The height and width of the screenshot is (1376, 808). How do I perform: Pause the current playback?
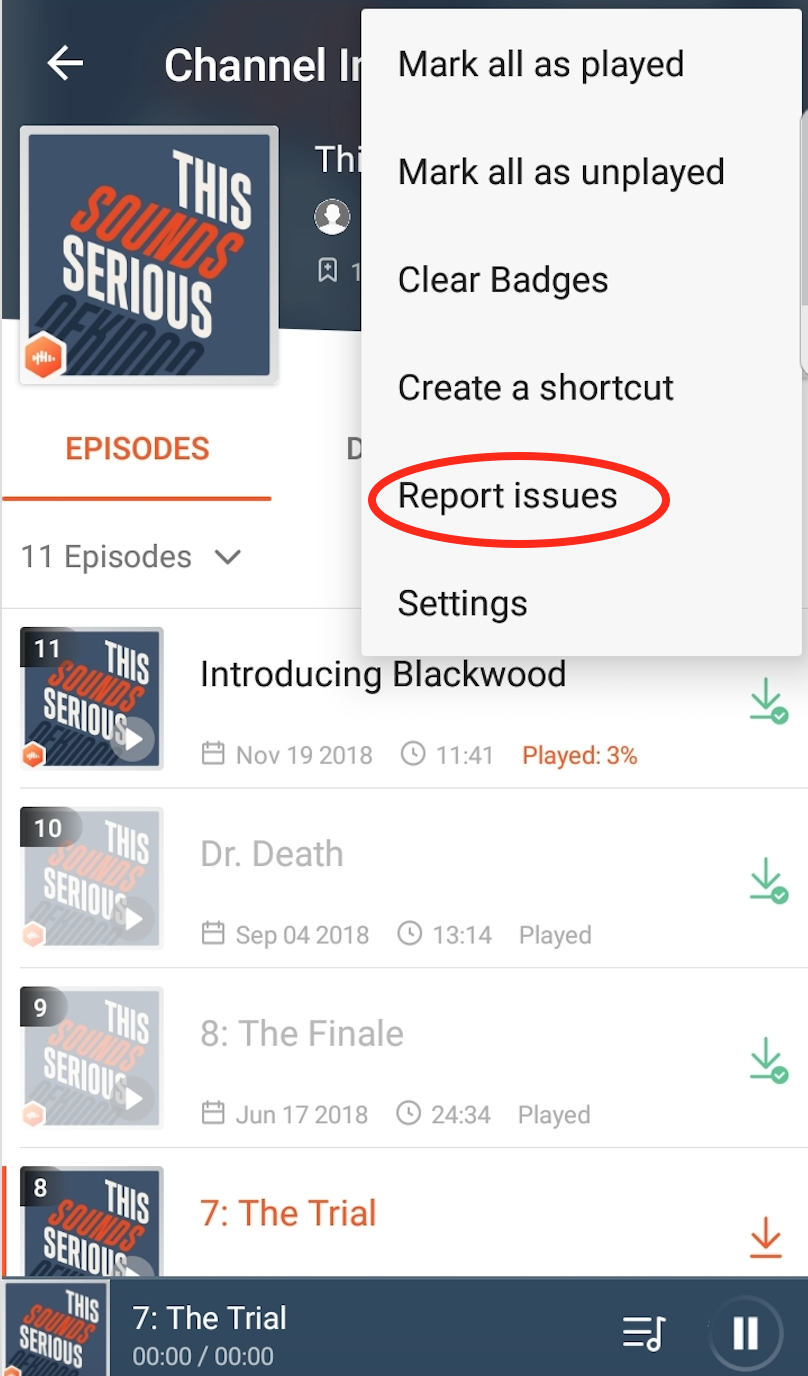click(745, 1332)
